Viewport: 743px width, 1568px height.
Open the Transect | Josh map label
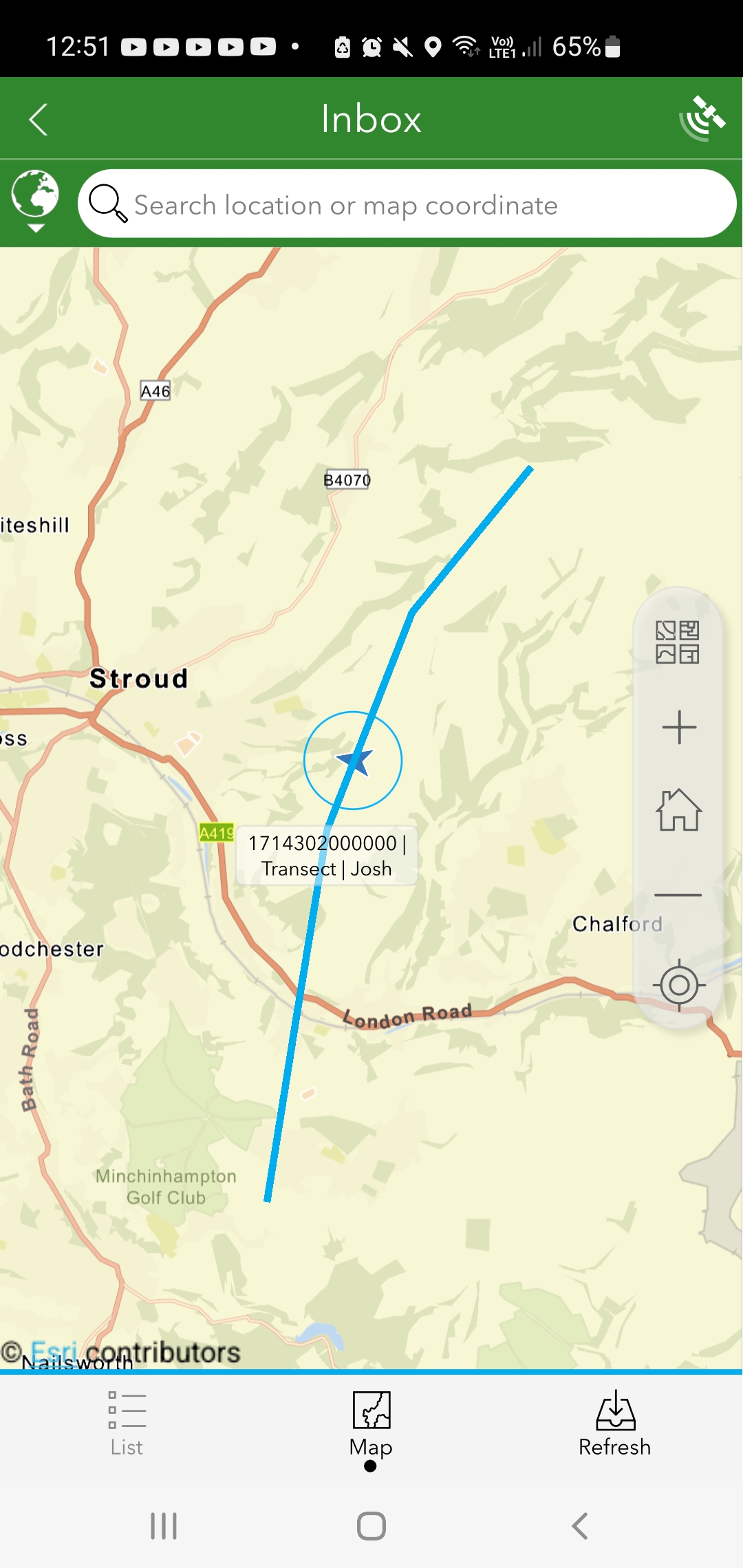[x=327, y=856]
